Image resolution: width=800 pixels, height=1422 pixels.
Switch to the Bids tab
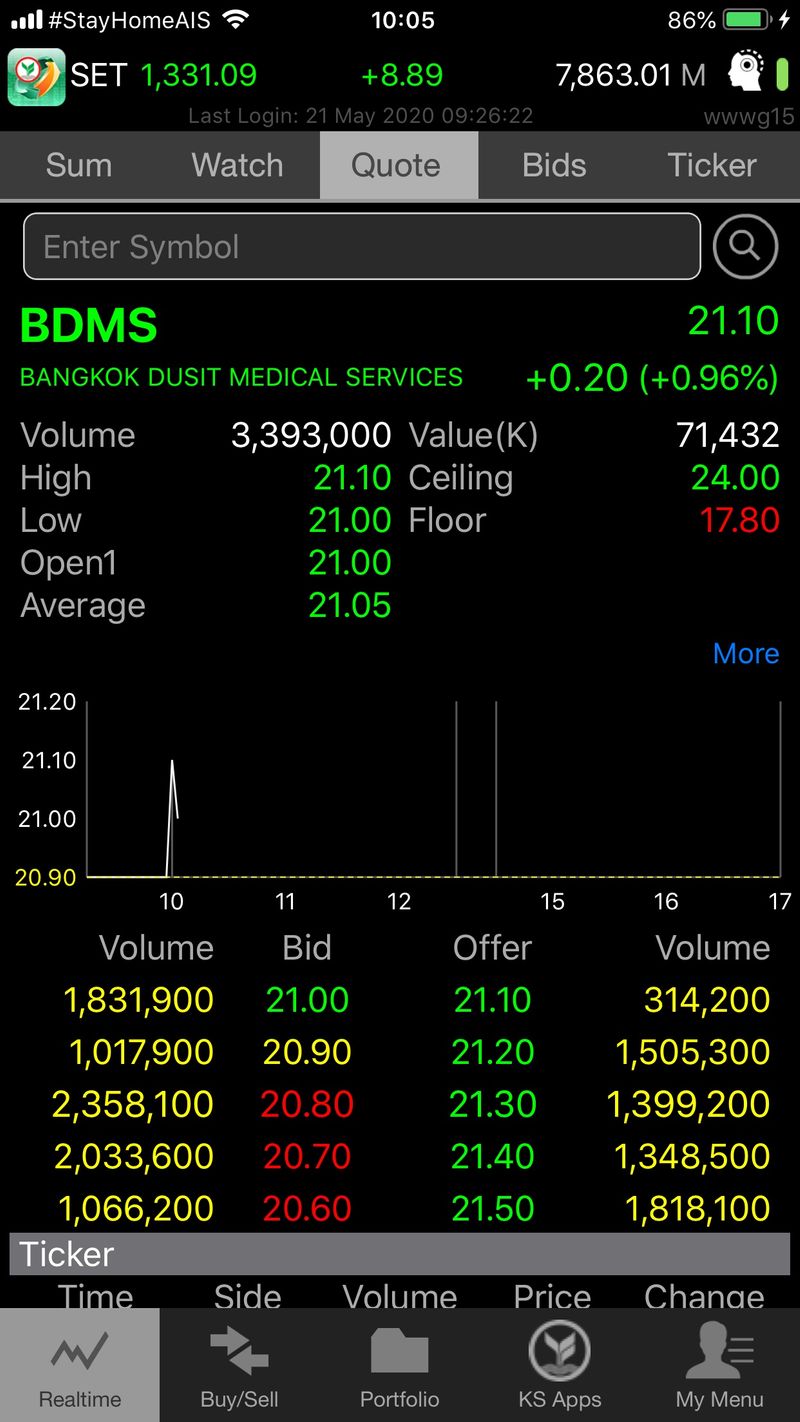point(554,165)
